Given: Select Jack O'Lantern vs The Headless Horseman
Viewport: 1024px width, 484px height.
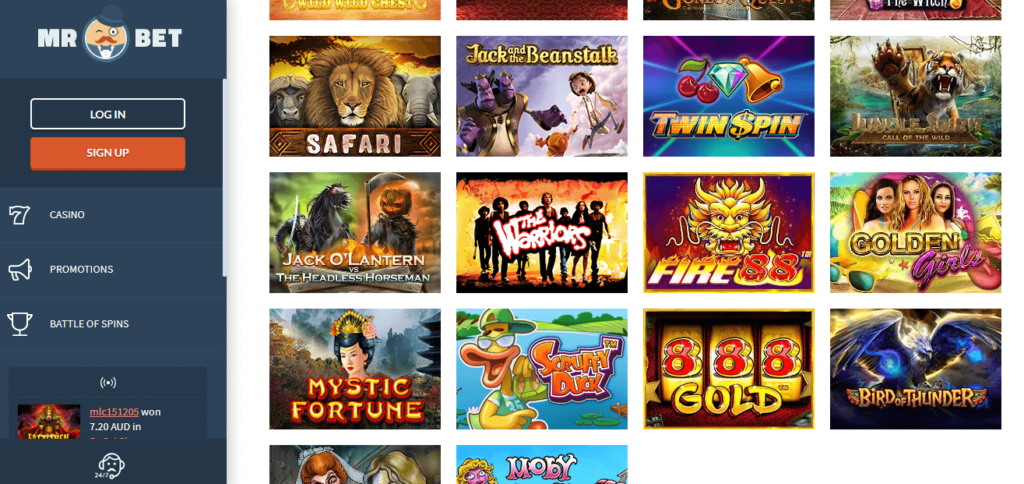Looking at the screenshot, I should (x=355, y=232).
